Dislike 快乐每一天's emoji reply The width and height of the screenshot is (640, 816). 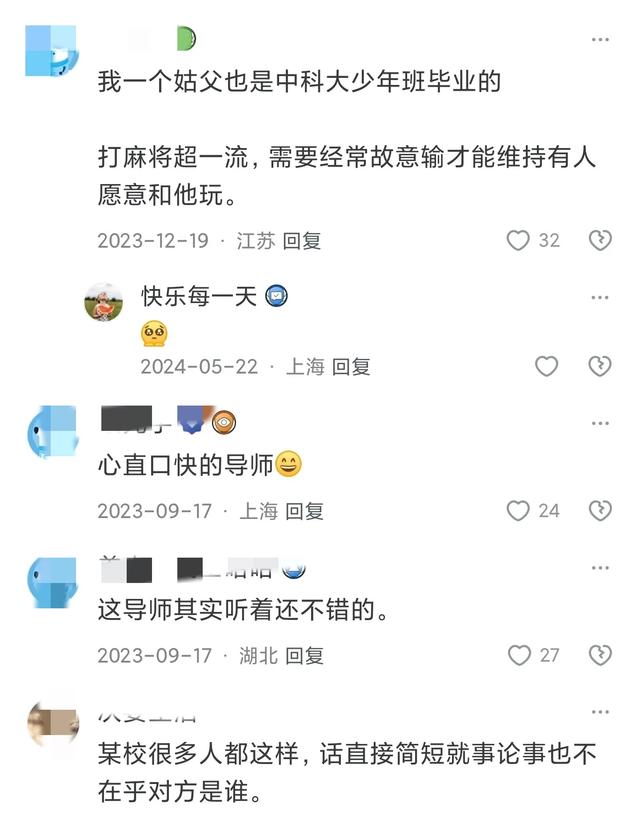coord(599,366)
